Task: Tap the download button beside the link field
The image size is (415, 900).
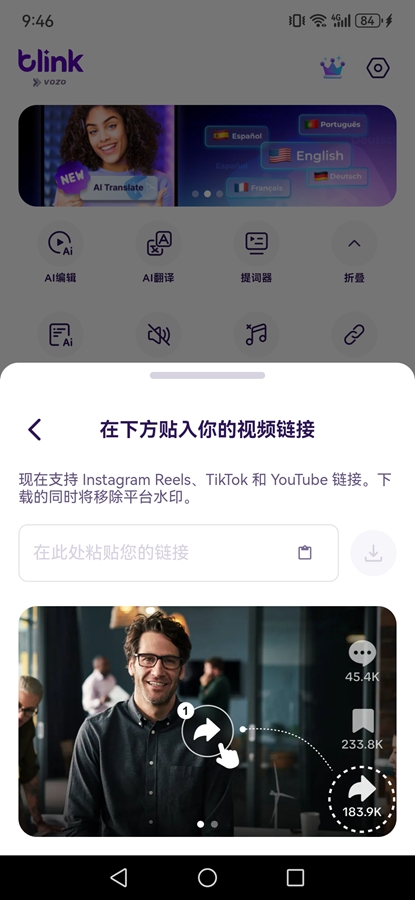Action: (x=373, y=553)
